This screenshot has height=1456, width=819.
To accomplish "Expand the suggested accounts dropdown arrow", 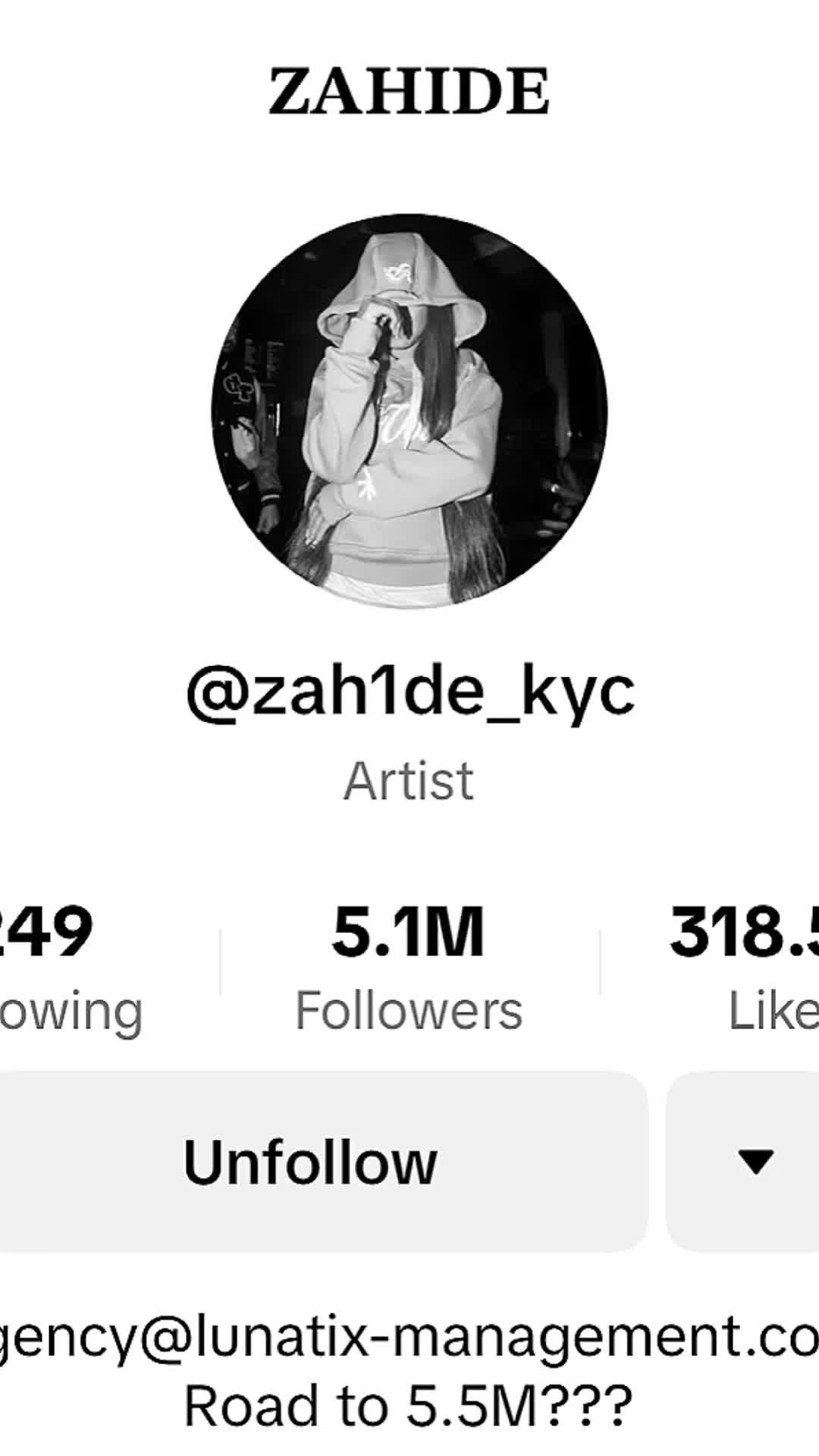I will tap(755, 1162).
